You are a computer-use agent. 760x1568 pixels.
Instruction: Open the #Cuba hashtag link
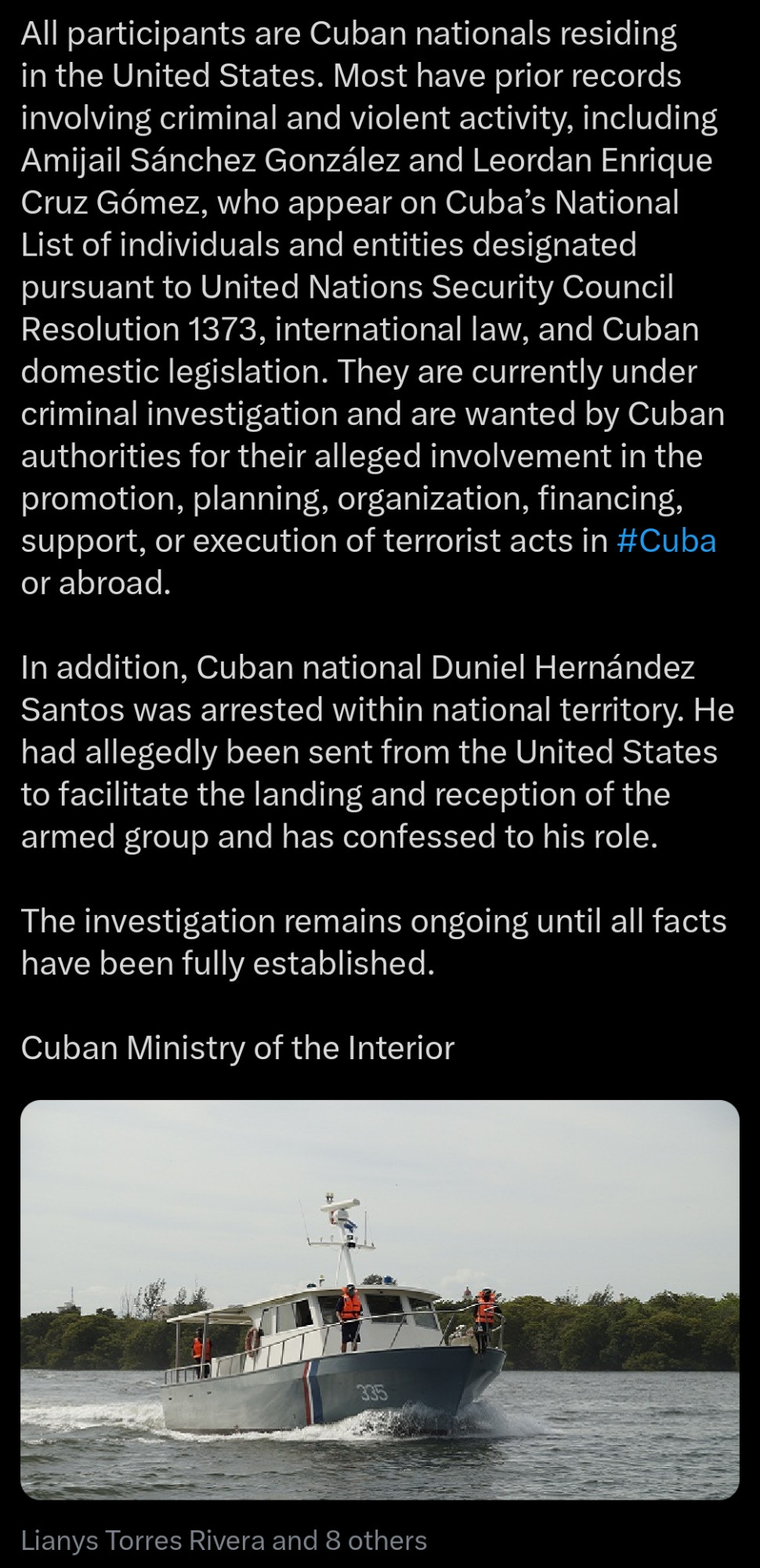coord(666,541)
